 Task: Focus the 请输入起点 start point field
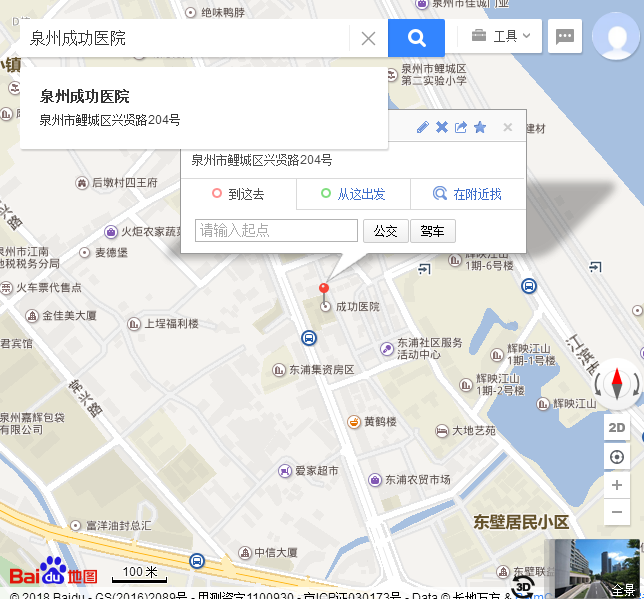point(276,231)
